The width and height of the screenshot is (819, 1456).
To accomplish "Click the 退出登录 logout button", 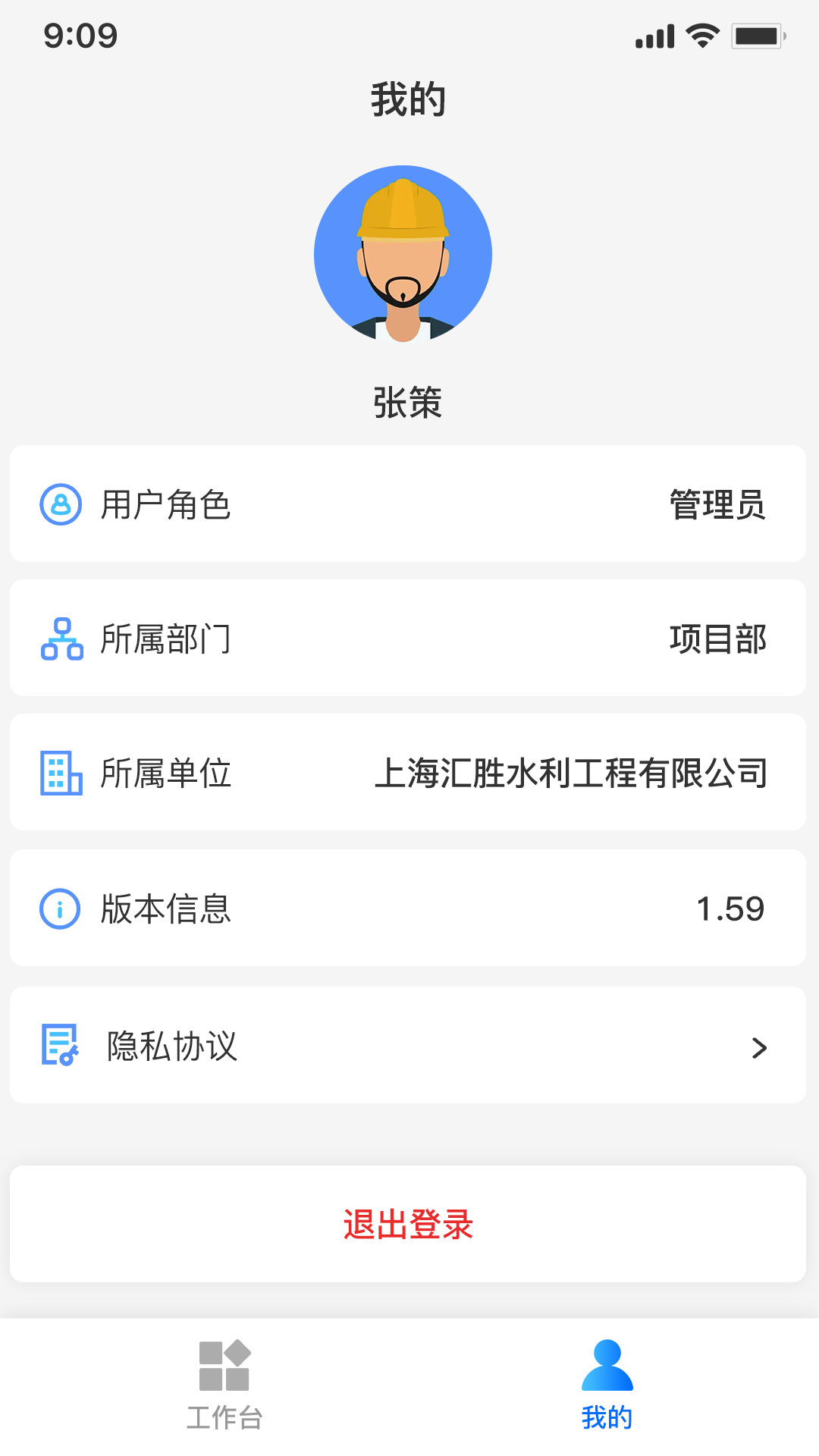I will click(409, 1222).
